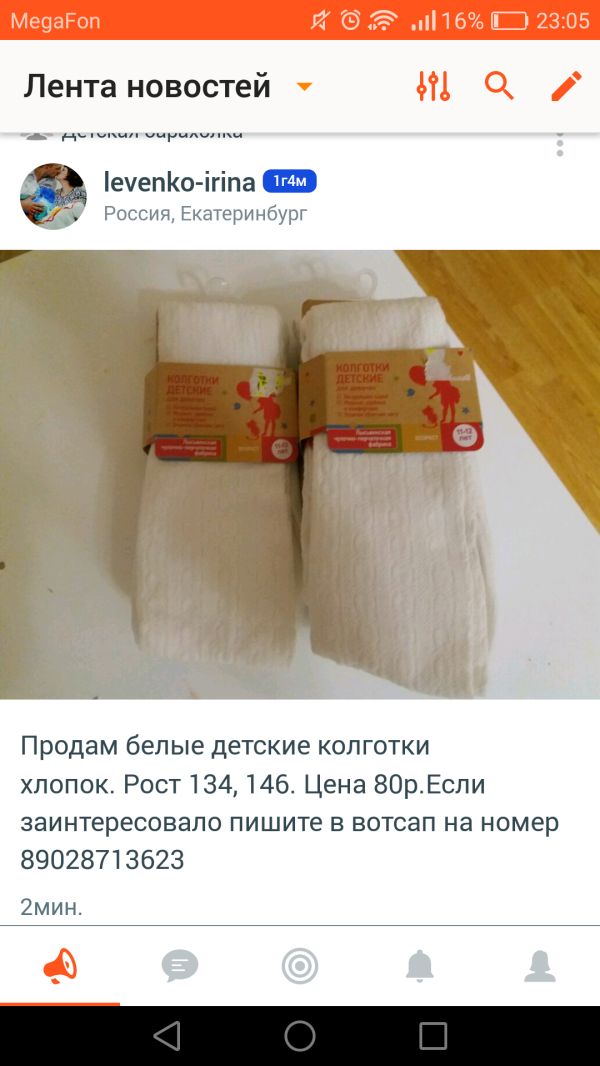Screen dimensions: 600x1066
Task: View the white tights photo
Action: point(300,475)
